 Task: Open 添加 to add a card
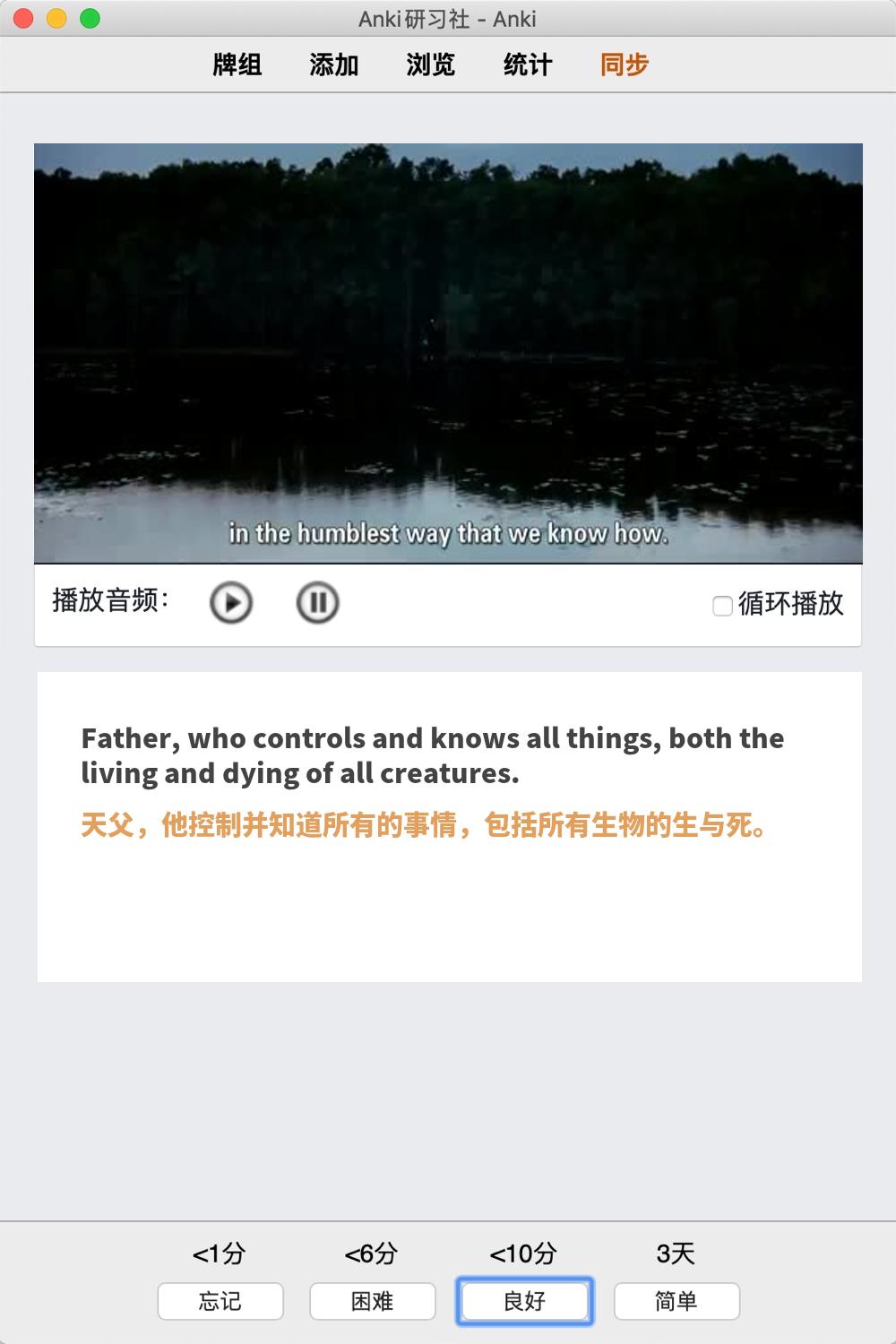333,65
